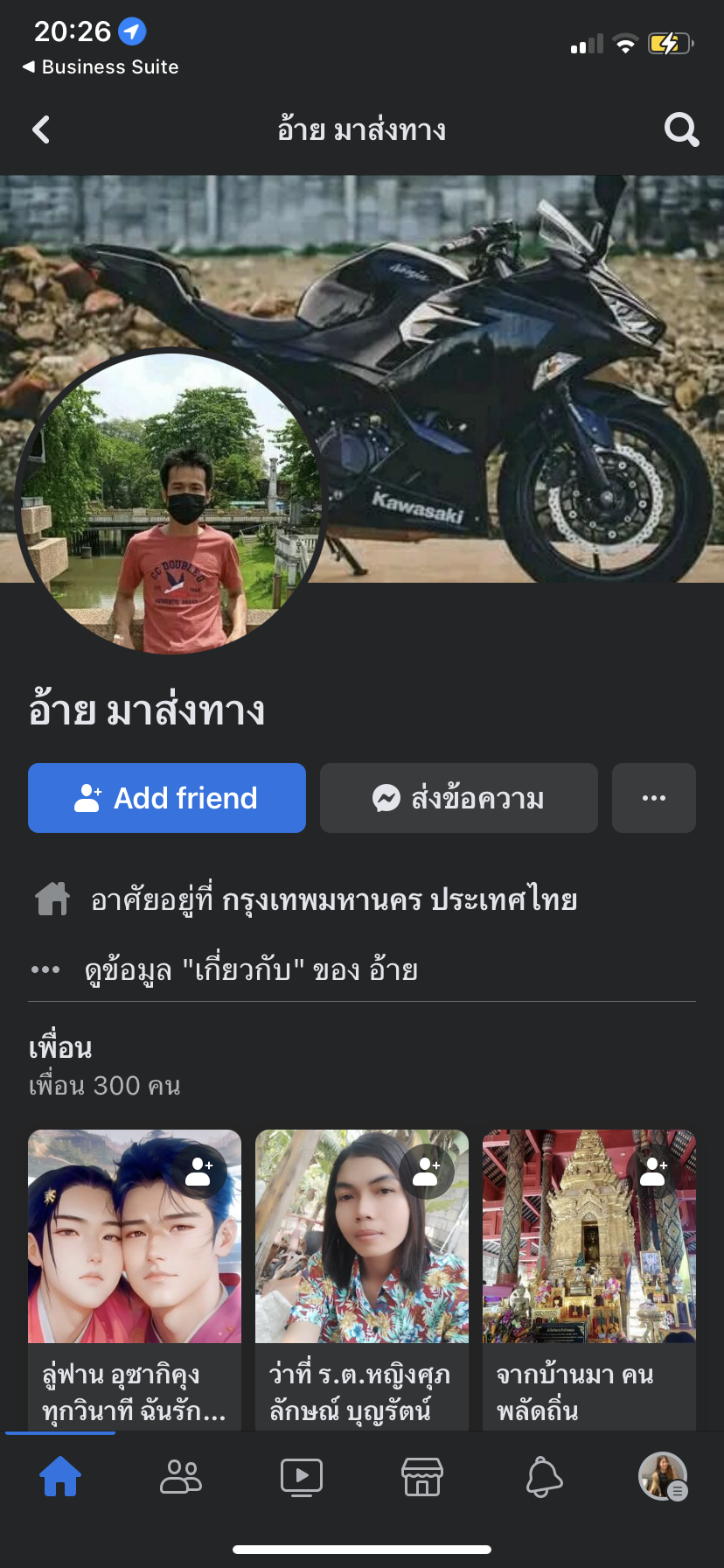Switch to the Watch video tab
The image size is (724, 1568).
302,1476
